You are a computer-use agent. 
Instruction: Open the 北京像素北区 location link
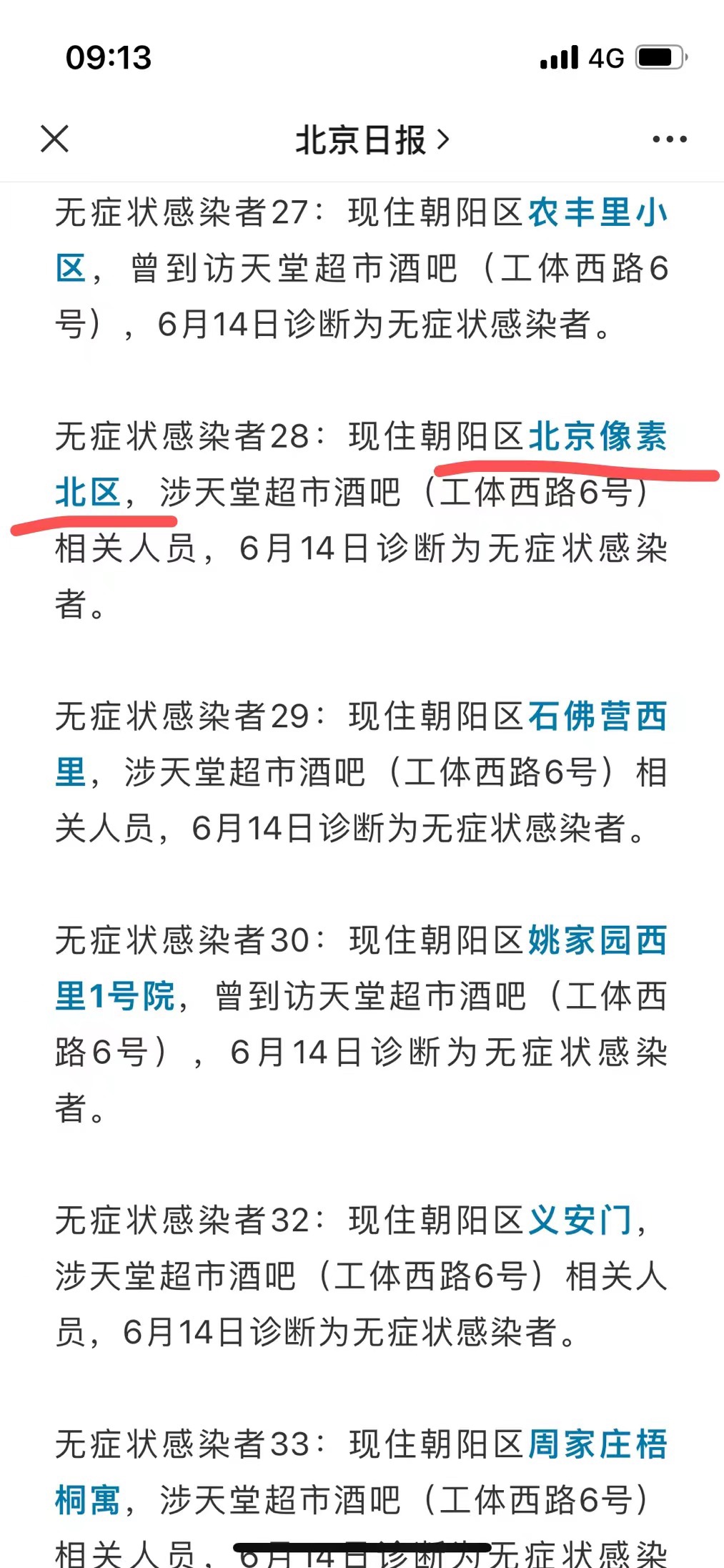tap(597, 436)
